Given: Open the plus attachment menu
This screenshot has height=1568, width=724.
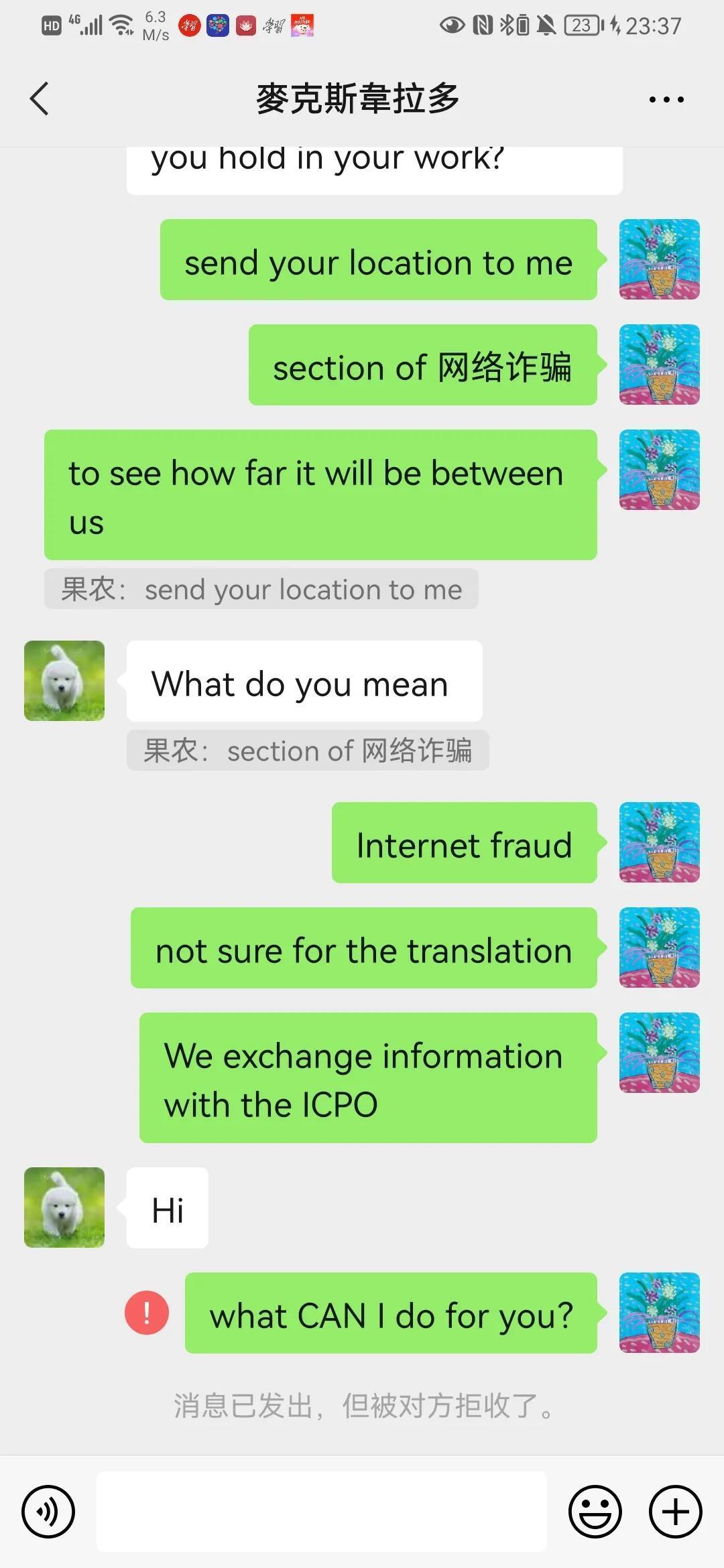Looking at the screenshot, I should [x=675, y=1512].
